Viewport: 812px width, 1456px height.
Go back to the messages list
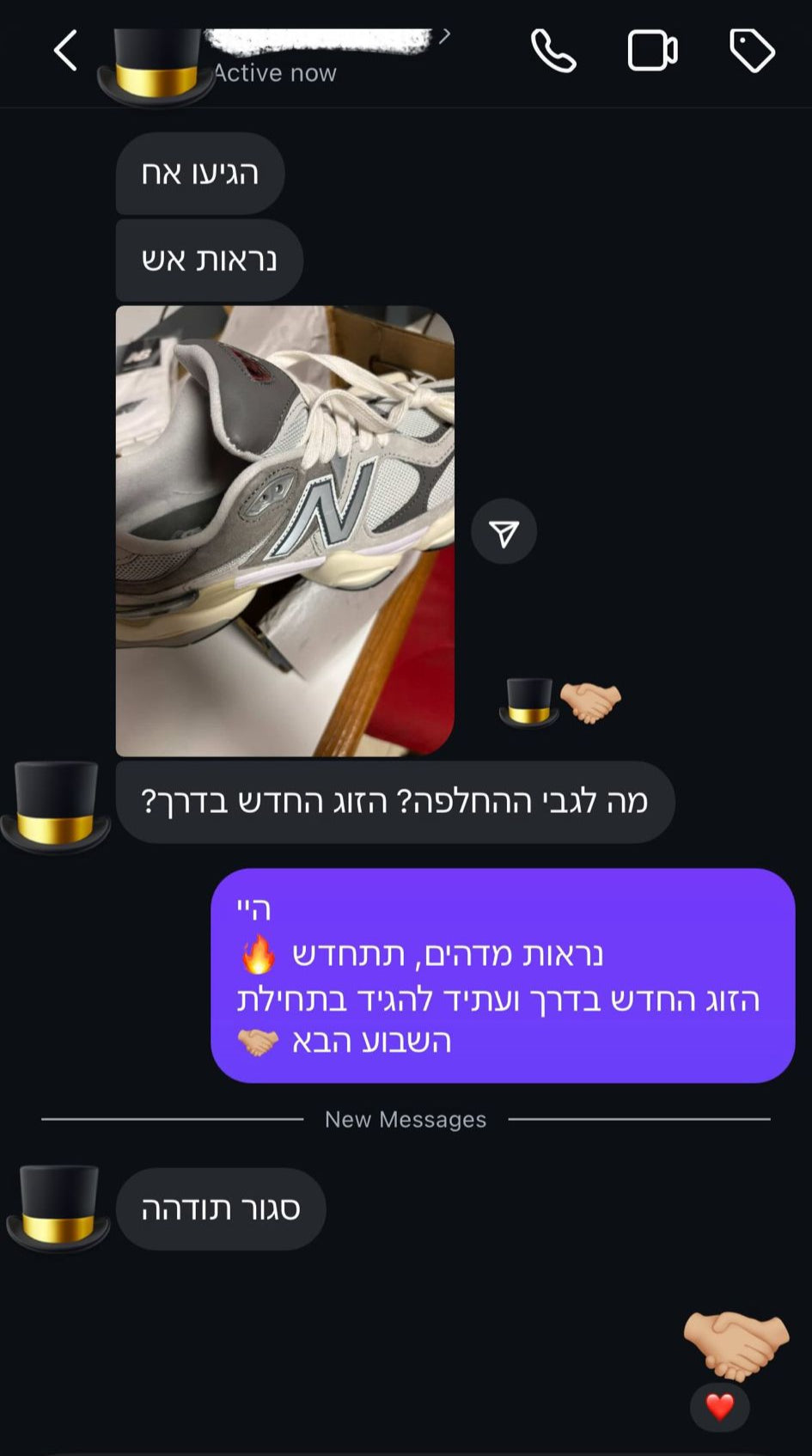coord(66,51)
